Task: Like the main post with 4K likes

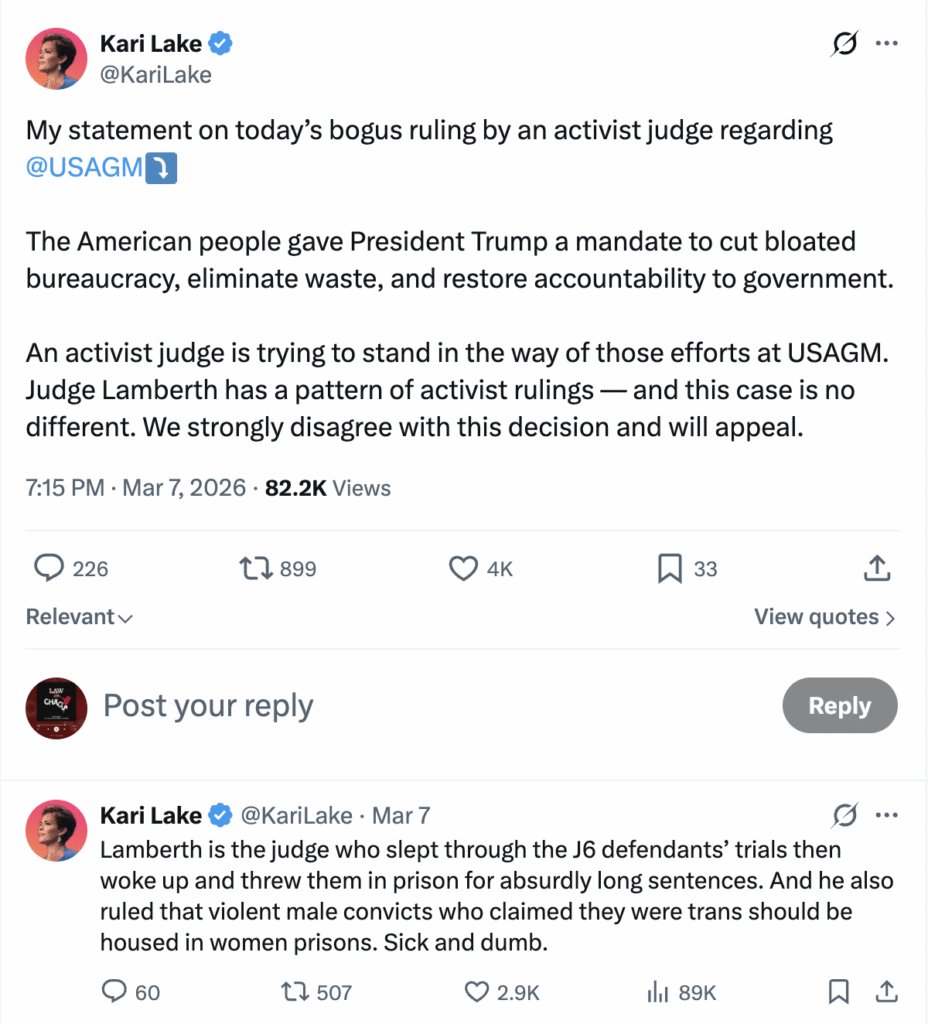Action: coord(462,568)
